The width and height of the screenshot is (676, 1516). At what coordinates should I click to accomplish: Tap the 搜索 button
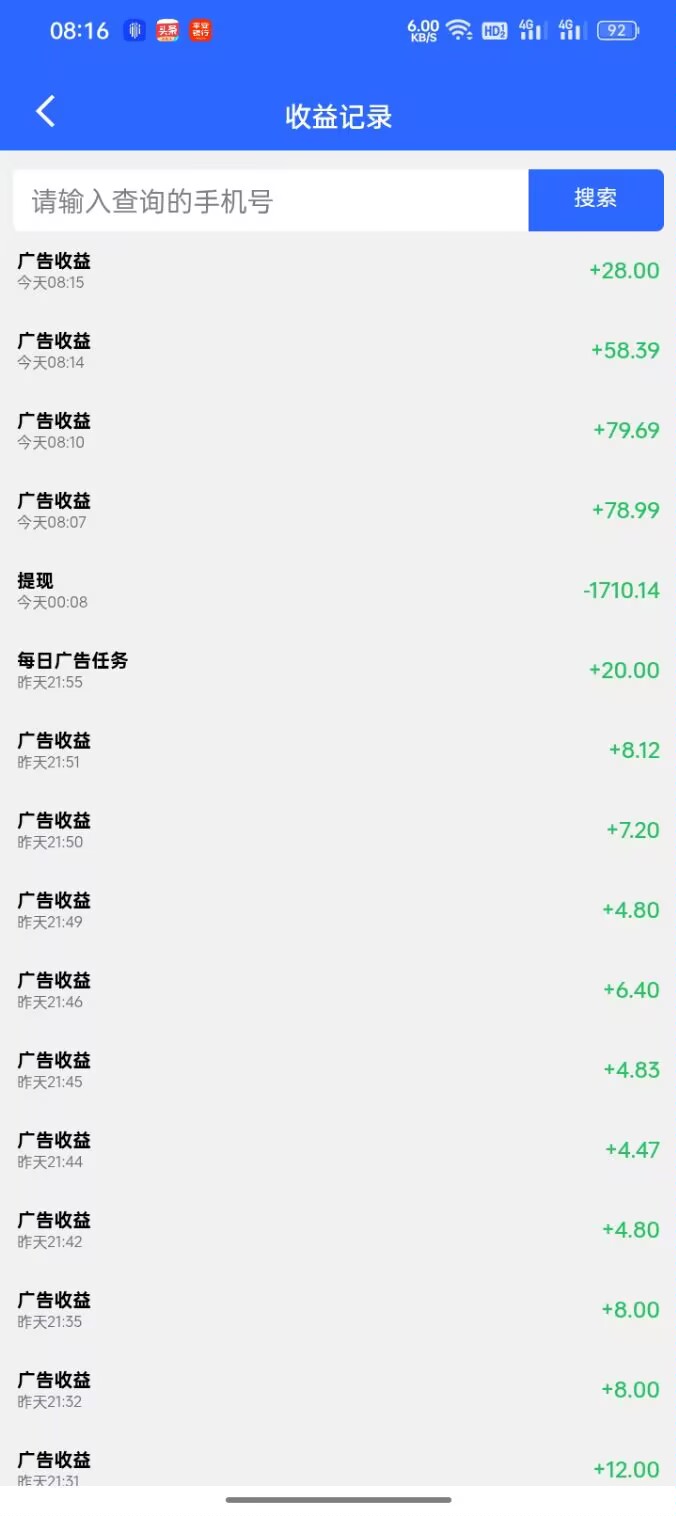tap(595, 199)
